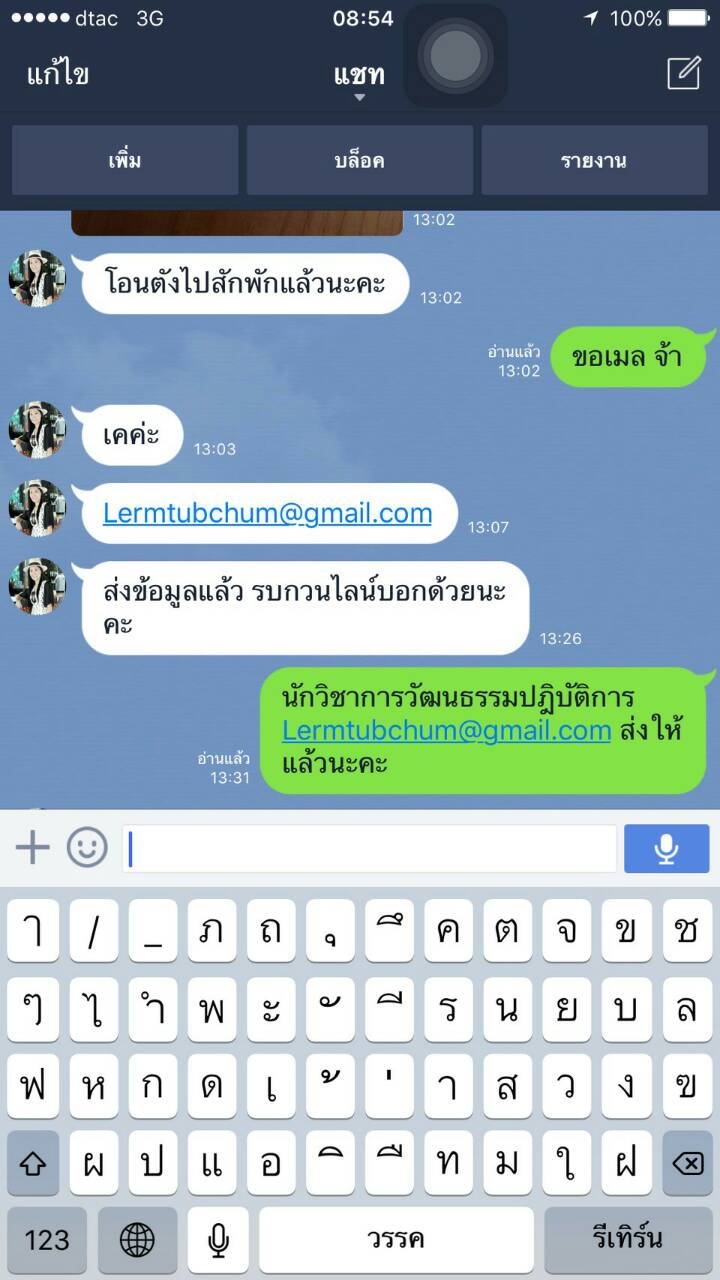Report this contact with รายงาน
Viewport: 720px width, 1280px height.
click(x=594, y=160)
